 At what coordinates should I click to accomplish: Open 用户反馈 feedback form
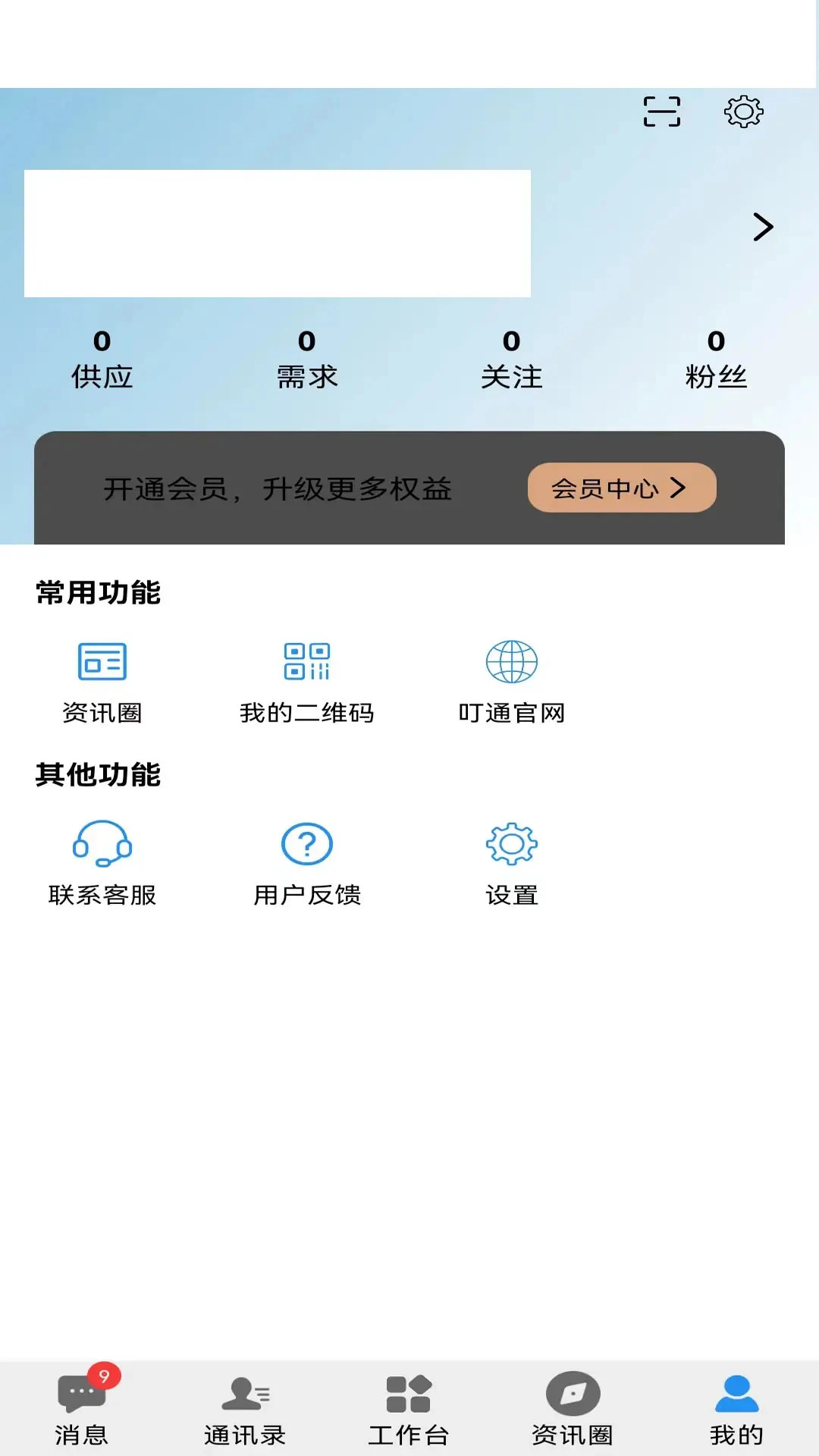[x=306, y=861]
